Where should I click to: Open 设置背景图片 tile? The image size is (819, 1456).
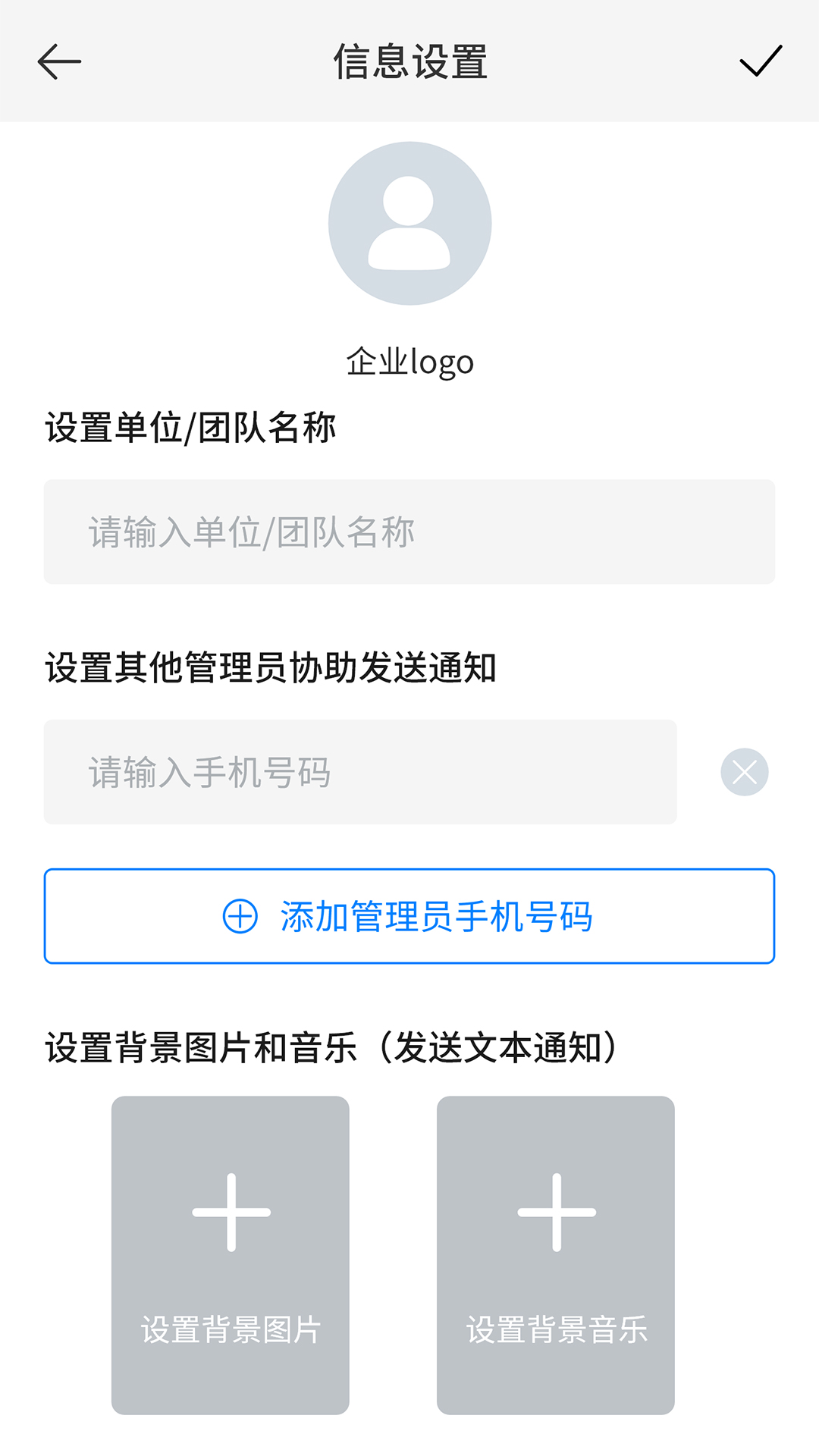coord(231,1255)
